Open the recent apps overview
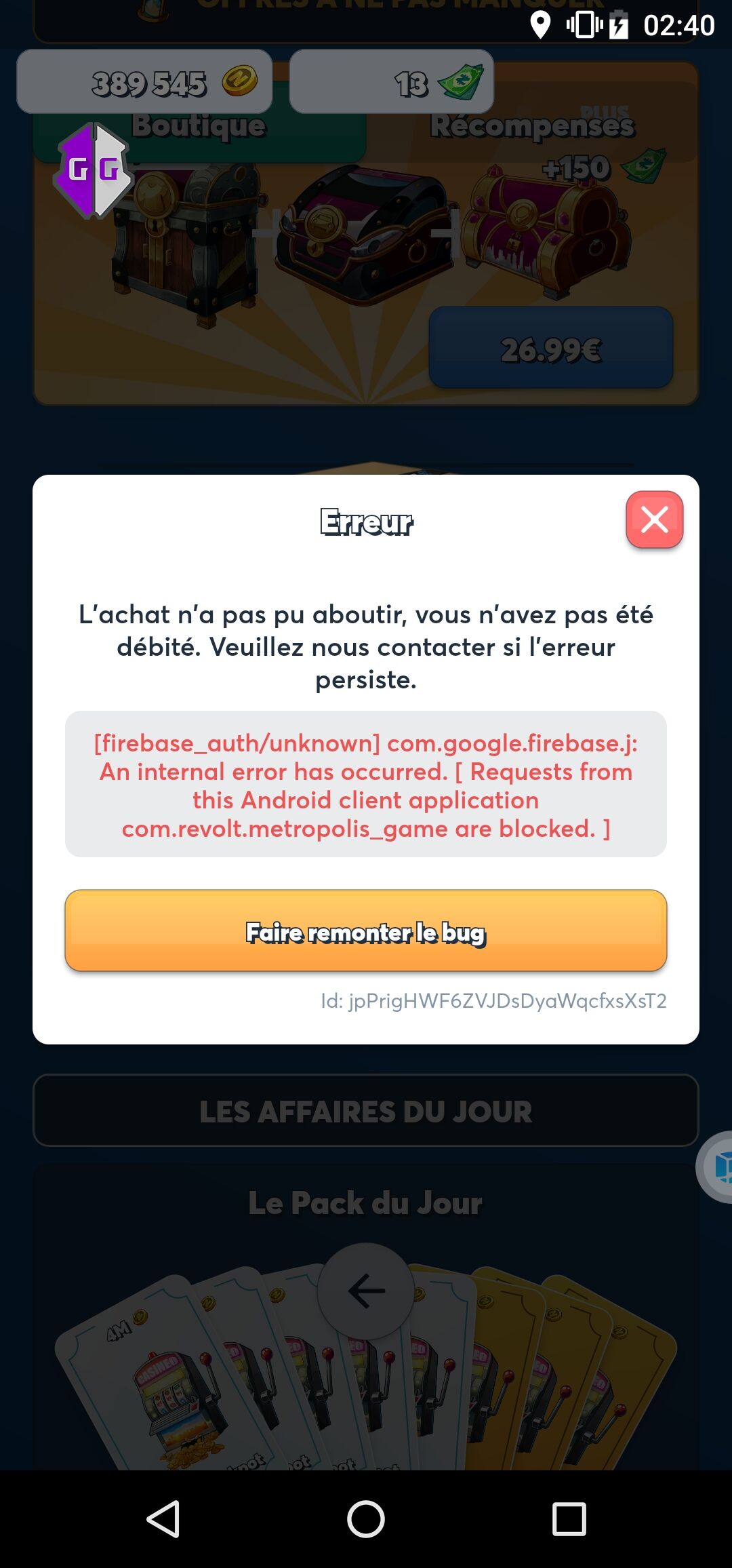The height and width of the screenshot is (1568, 732). [569, 1519]
